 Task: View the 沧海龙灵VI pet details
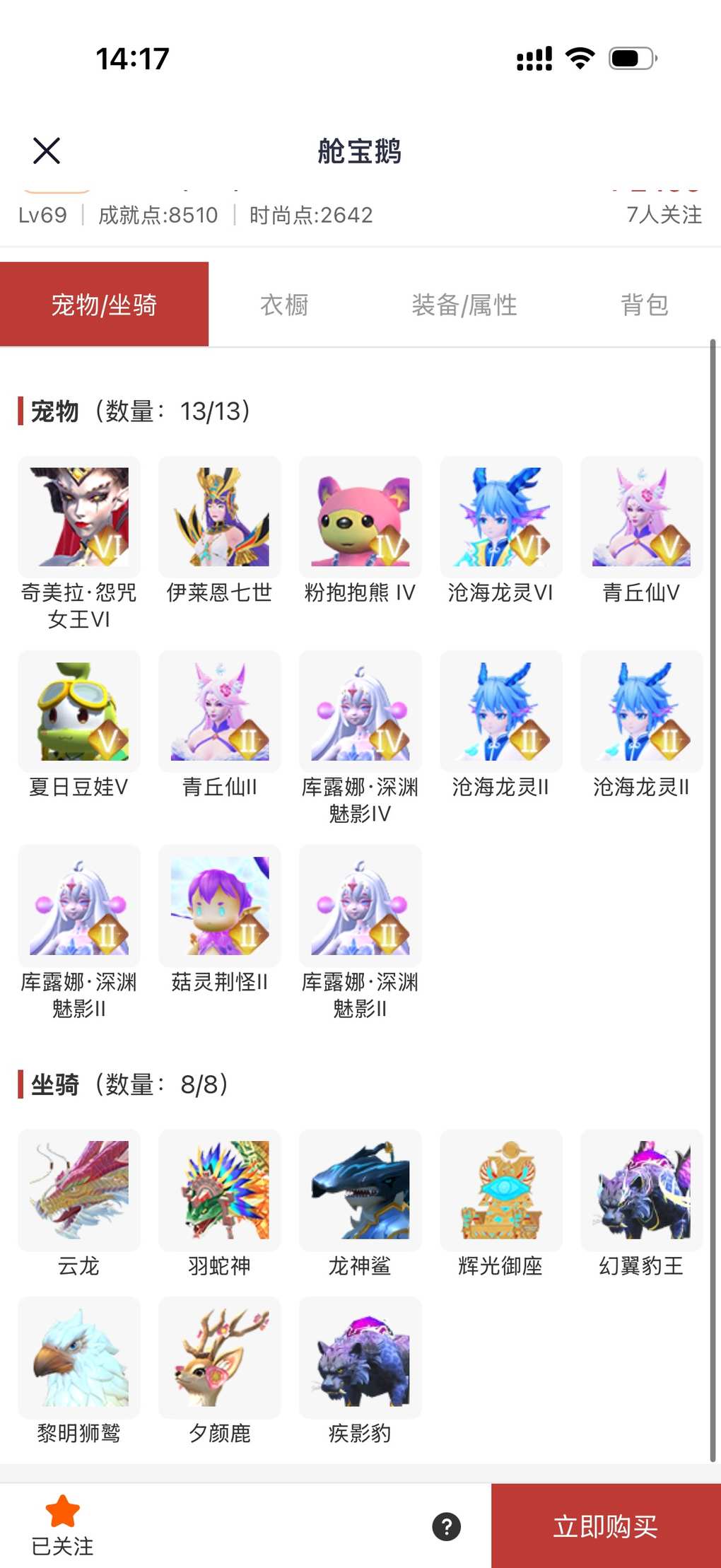501,517
